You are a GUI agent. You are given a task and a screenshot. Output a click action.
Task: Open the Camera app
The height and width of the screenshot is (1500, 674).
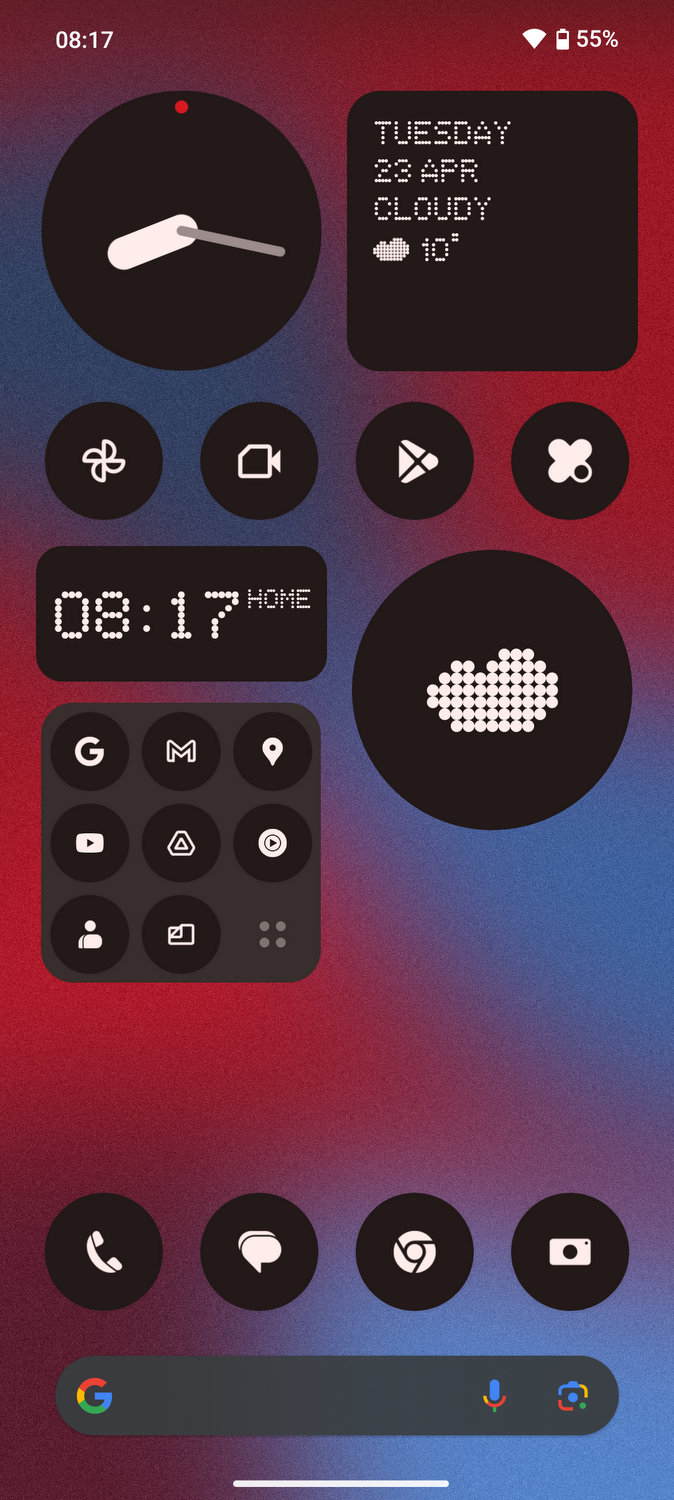click(570, 1252)
